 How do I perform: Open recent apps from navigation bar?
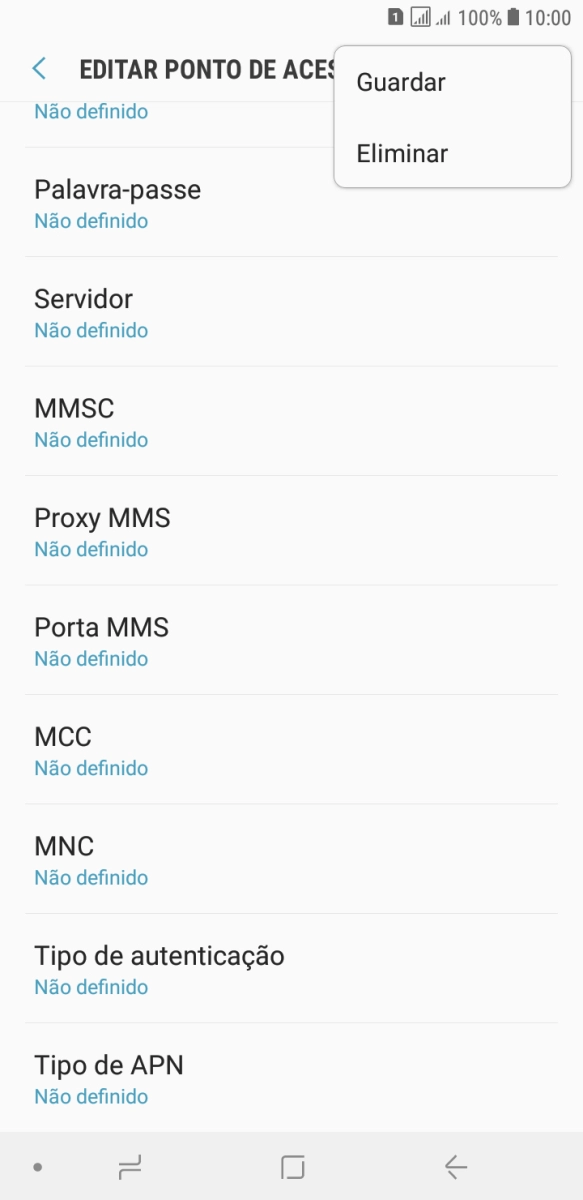coord(130,1166)
